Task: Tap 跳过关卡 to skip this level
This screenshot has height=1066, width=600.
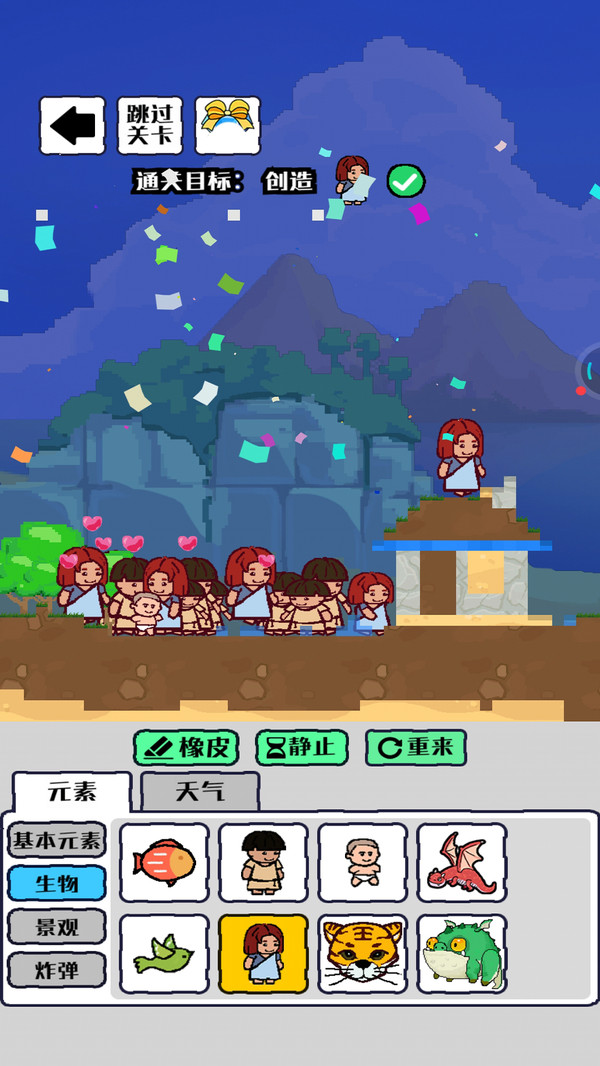Action: pyautogui.click(x=150, y=126)
